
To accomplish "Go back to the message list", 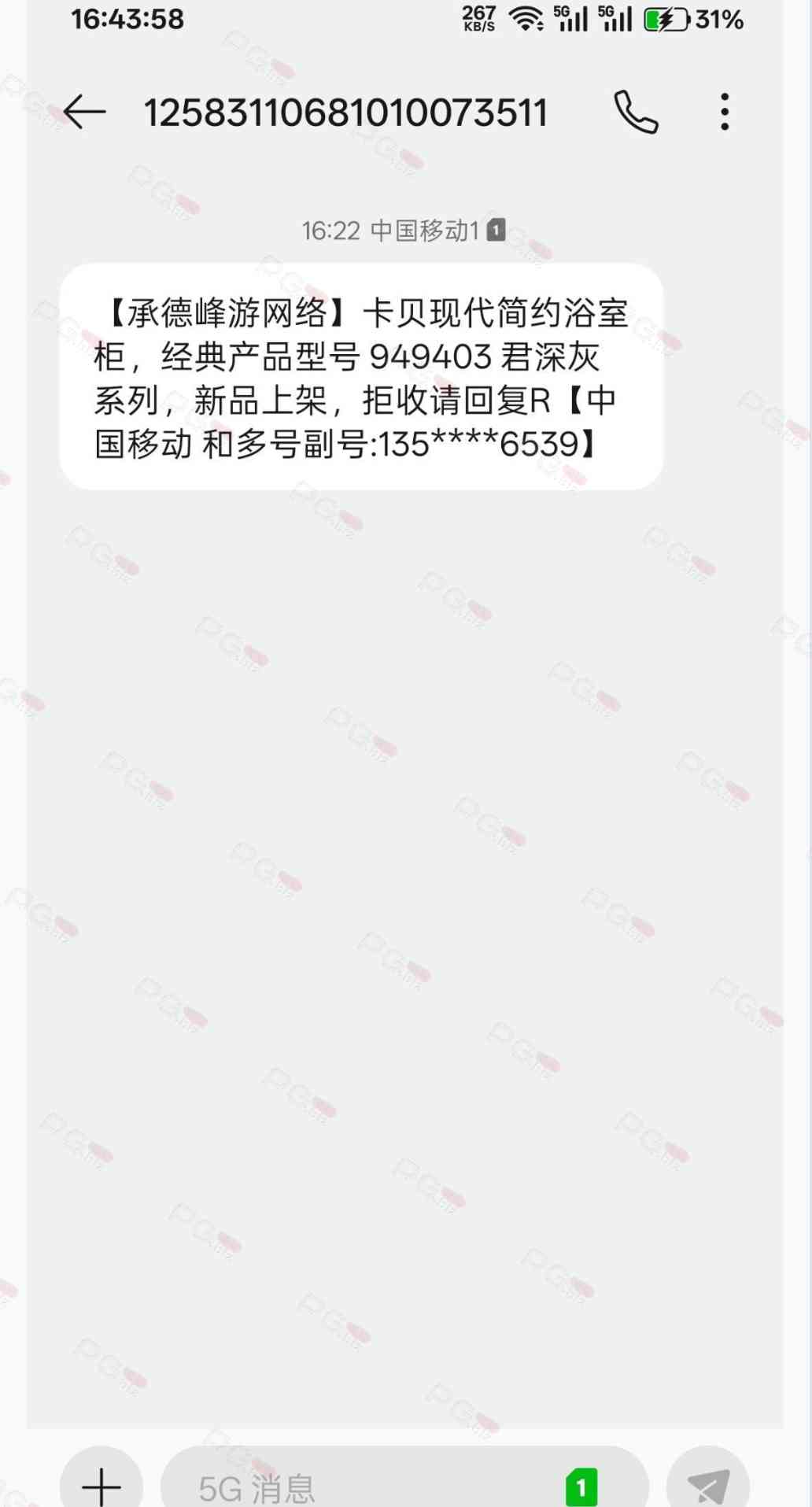I will pos(84,112).
